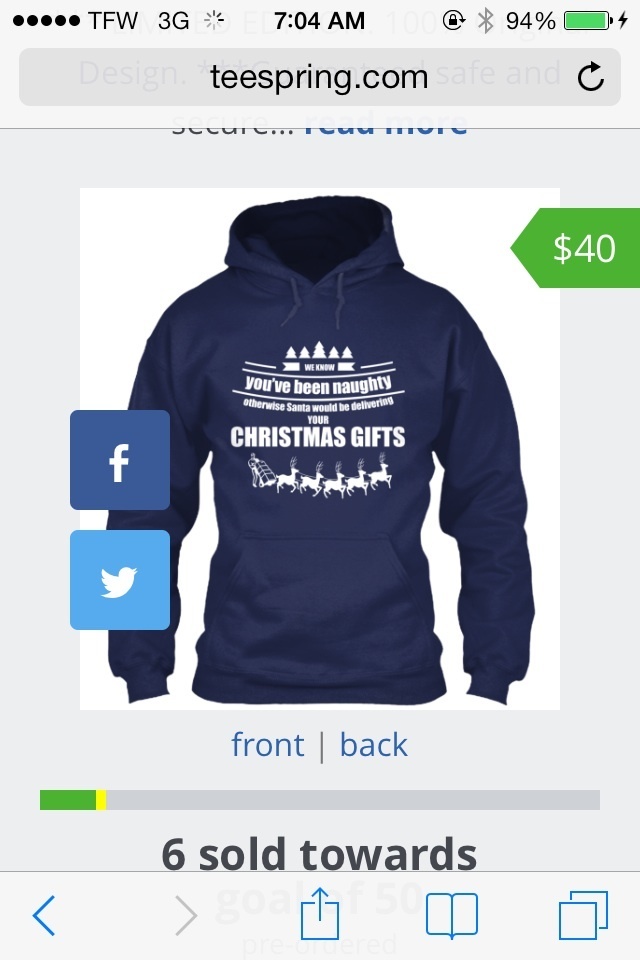640x960 pixels.
Task: Go back in Safari
Action: pos(44,915)
